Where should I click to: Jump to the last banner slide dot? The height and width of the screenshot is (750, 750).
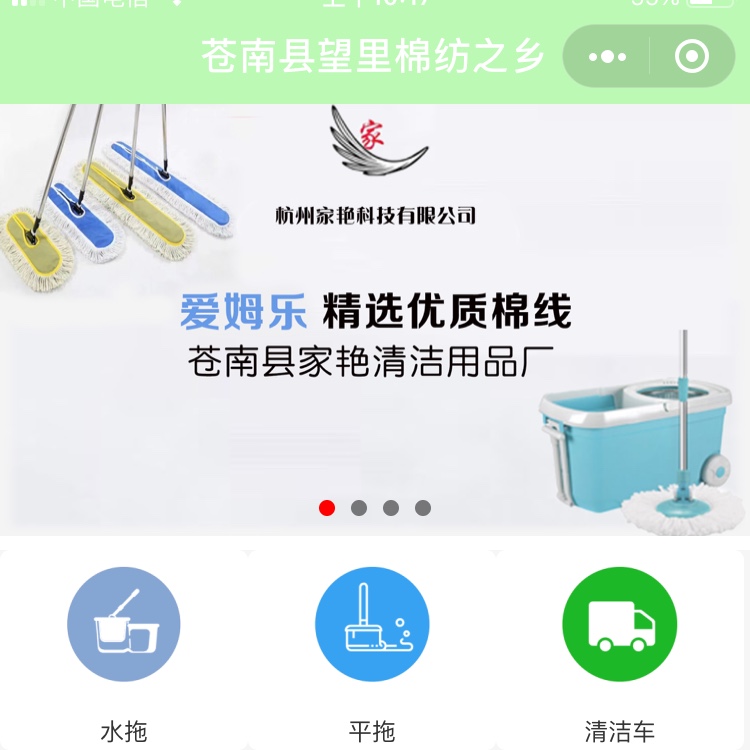[x=423, y=508]
